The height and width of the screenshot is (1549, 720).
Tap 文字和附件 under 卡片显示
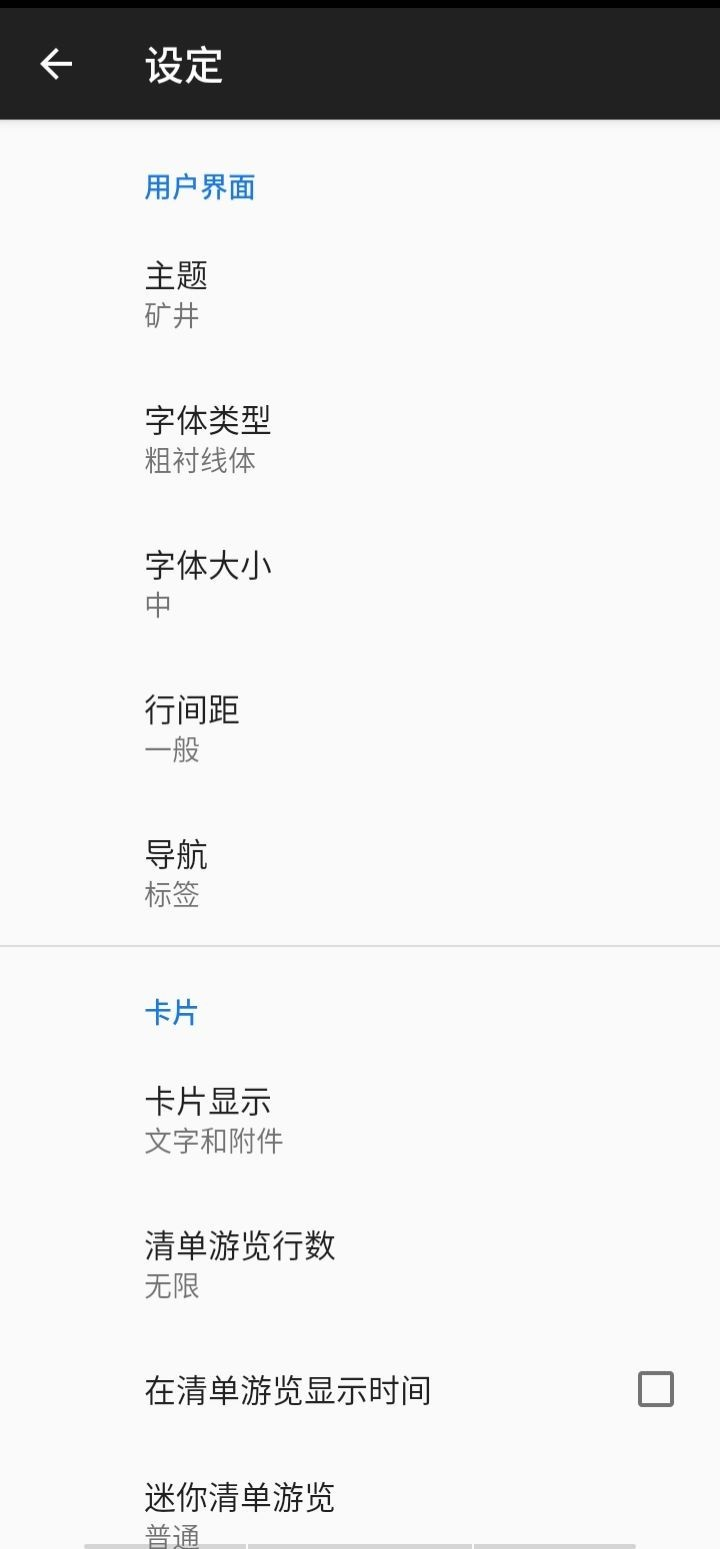(213, 1140)
